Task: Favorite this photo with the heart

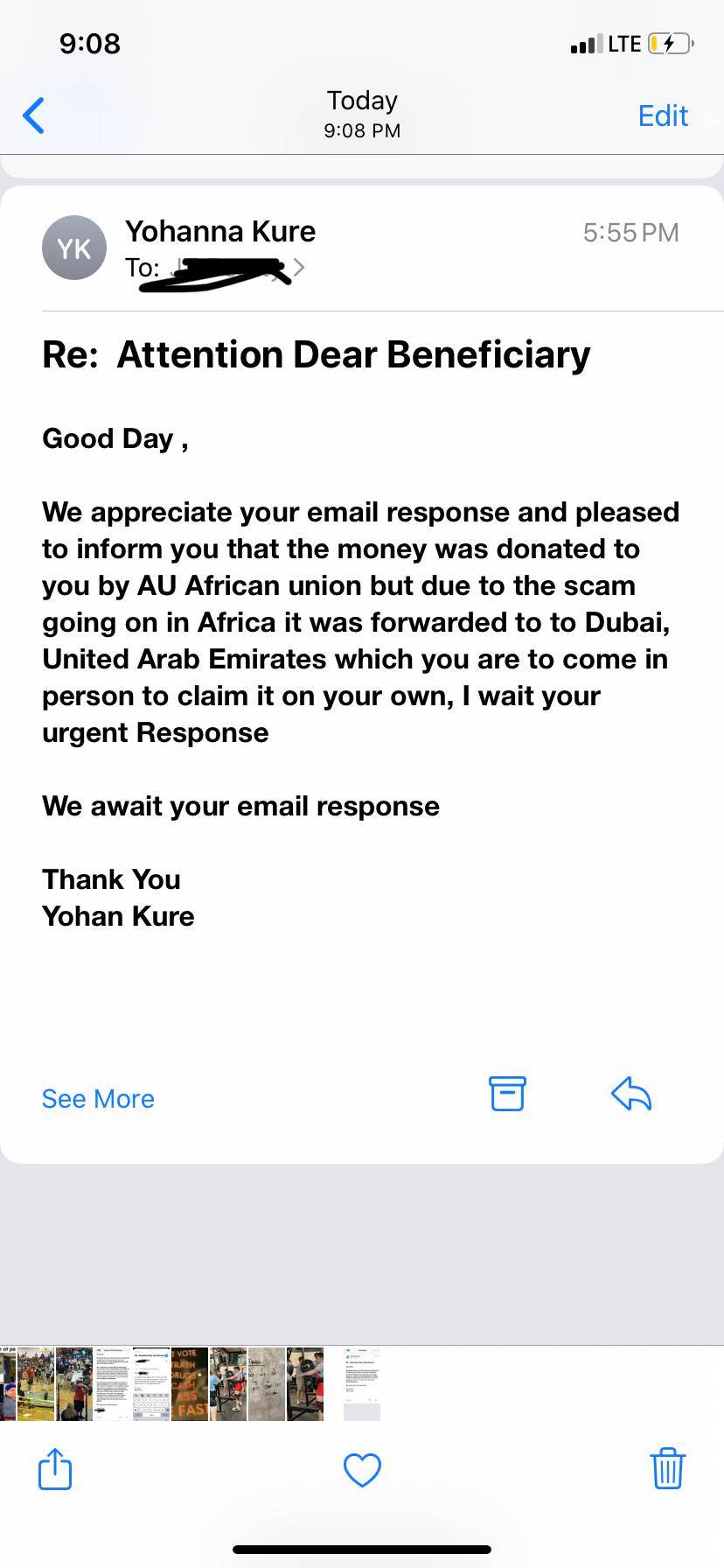Action: coord(362,1469)
